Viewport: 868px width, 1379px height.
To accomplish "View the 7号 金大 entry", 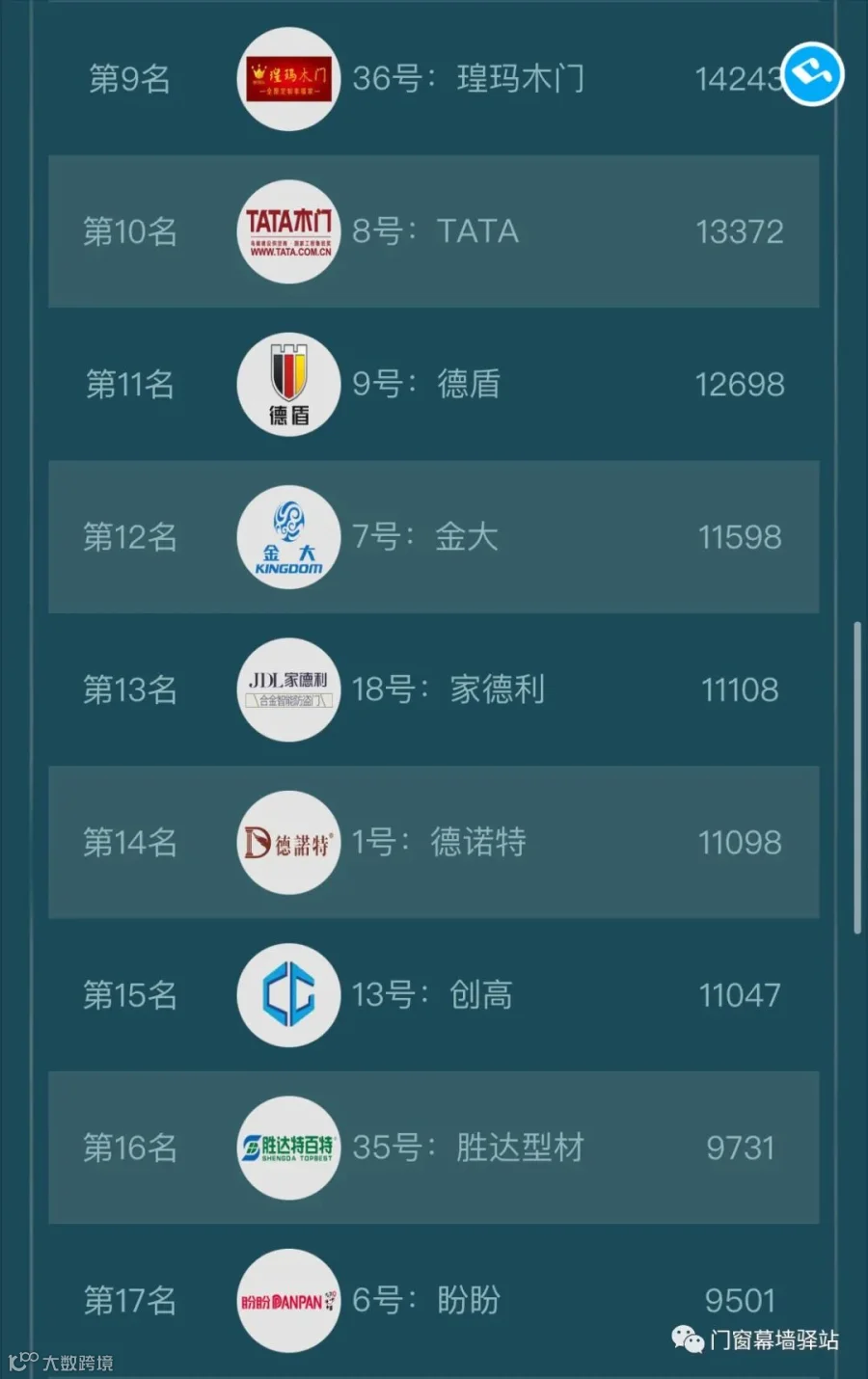I will [x=434, y=537].
